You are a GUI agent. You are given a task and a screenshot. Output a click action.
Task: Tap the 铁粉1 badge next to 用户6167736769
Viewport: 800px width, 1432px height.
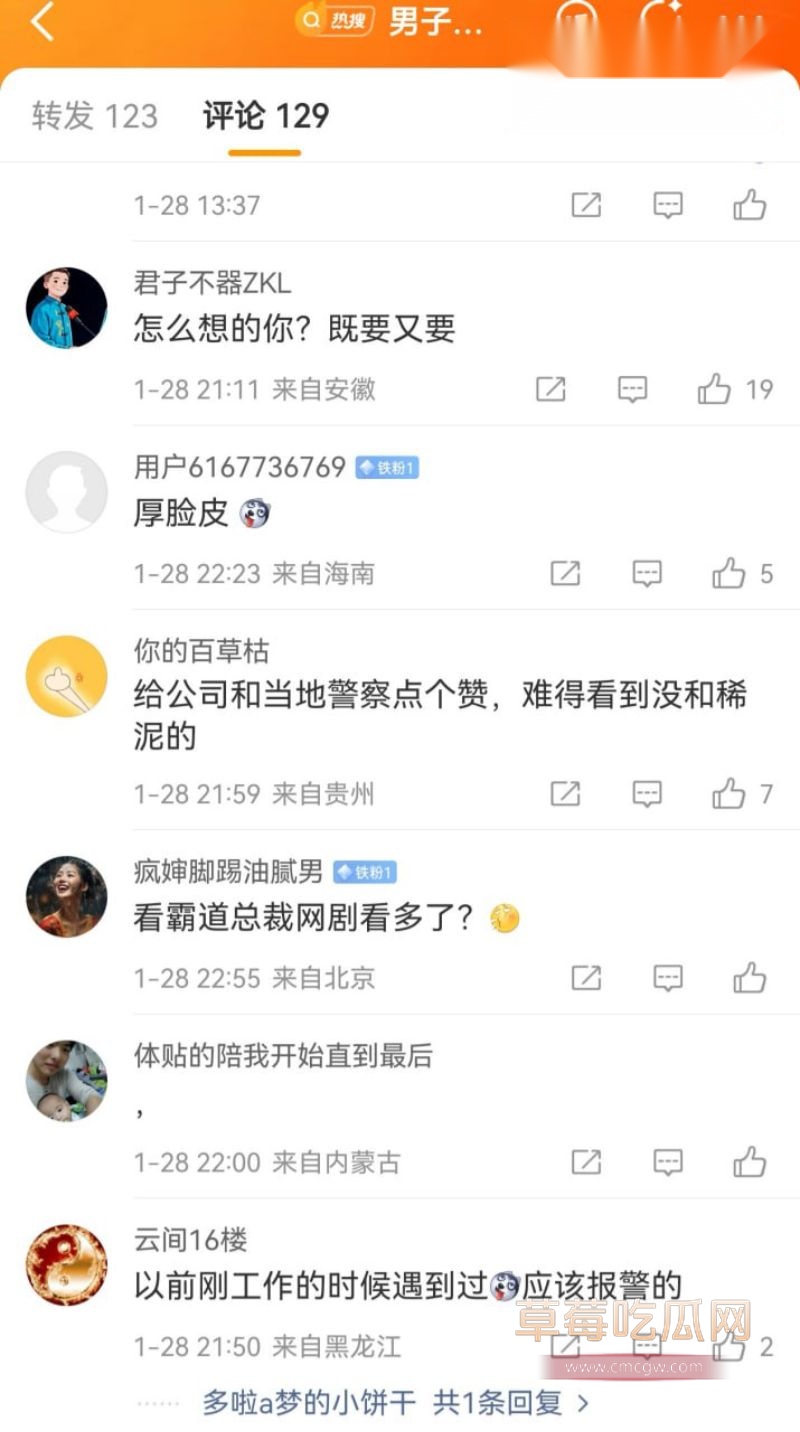[x=386, y=467]
